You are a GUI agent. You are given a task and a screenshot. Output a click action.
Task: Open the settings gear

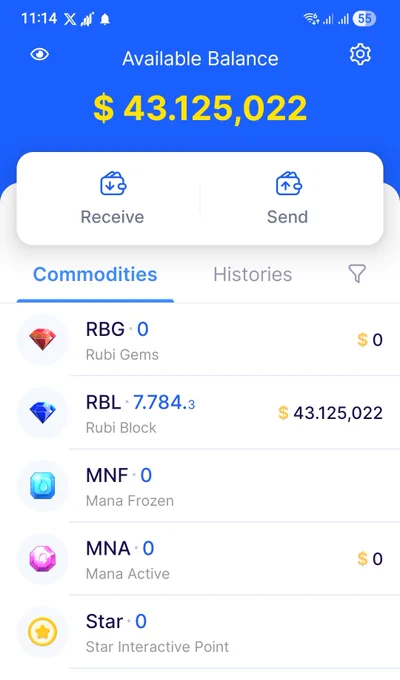[360, 55]
